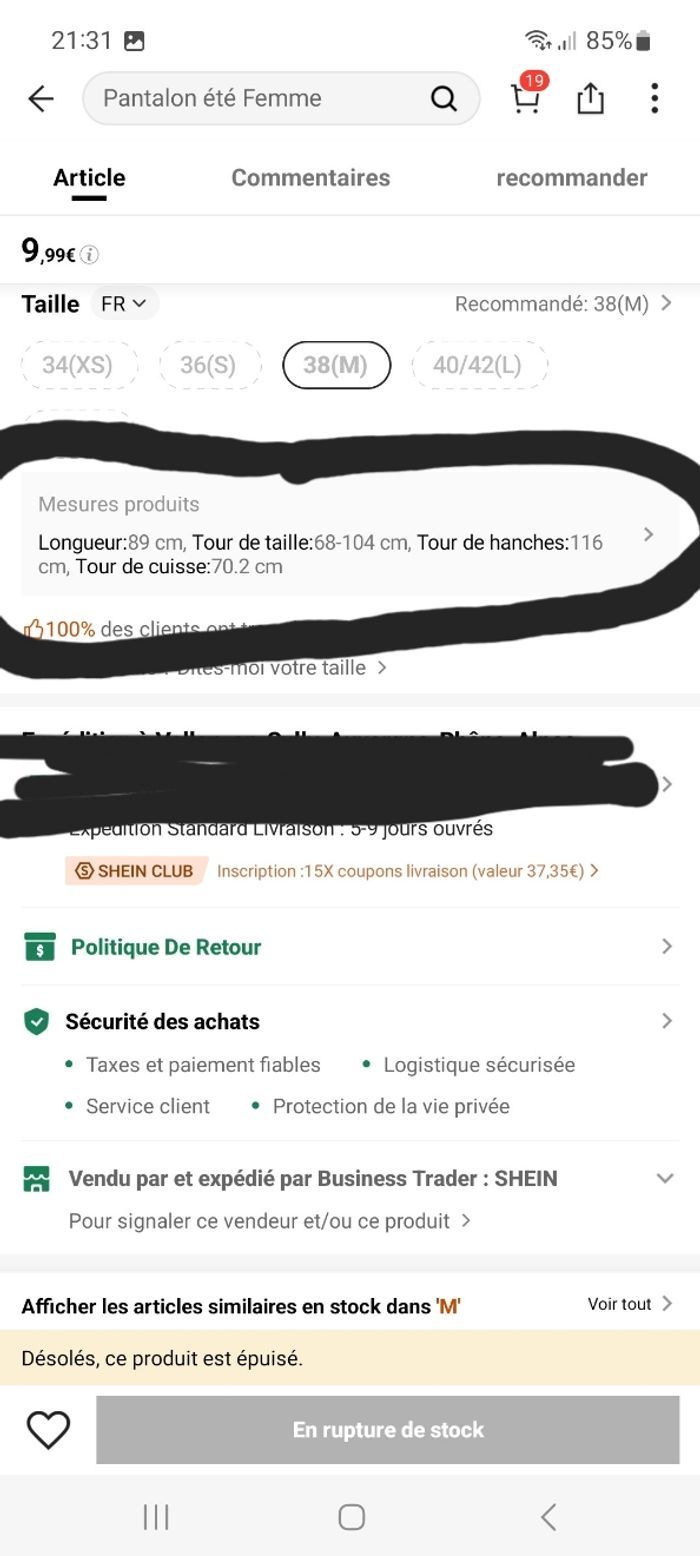The width and height of the screenshot is (700, 1556).
Task: Select size 36(S)
Action: pos(209,365)
